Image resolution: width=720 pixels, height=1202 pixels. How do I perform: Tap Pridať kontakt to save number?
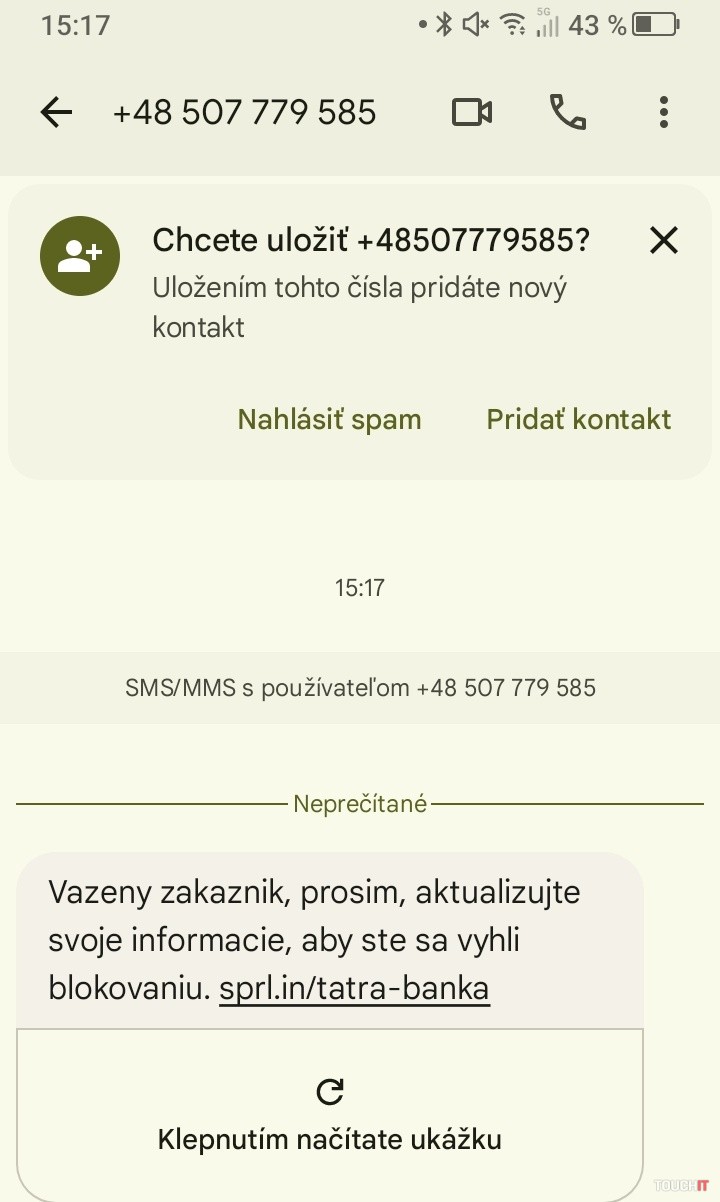coord(578,419)
